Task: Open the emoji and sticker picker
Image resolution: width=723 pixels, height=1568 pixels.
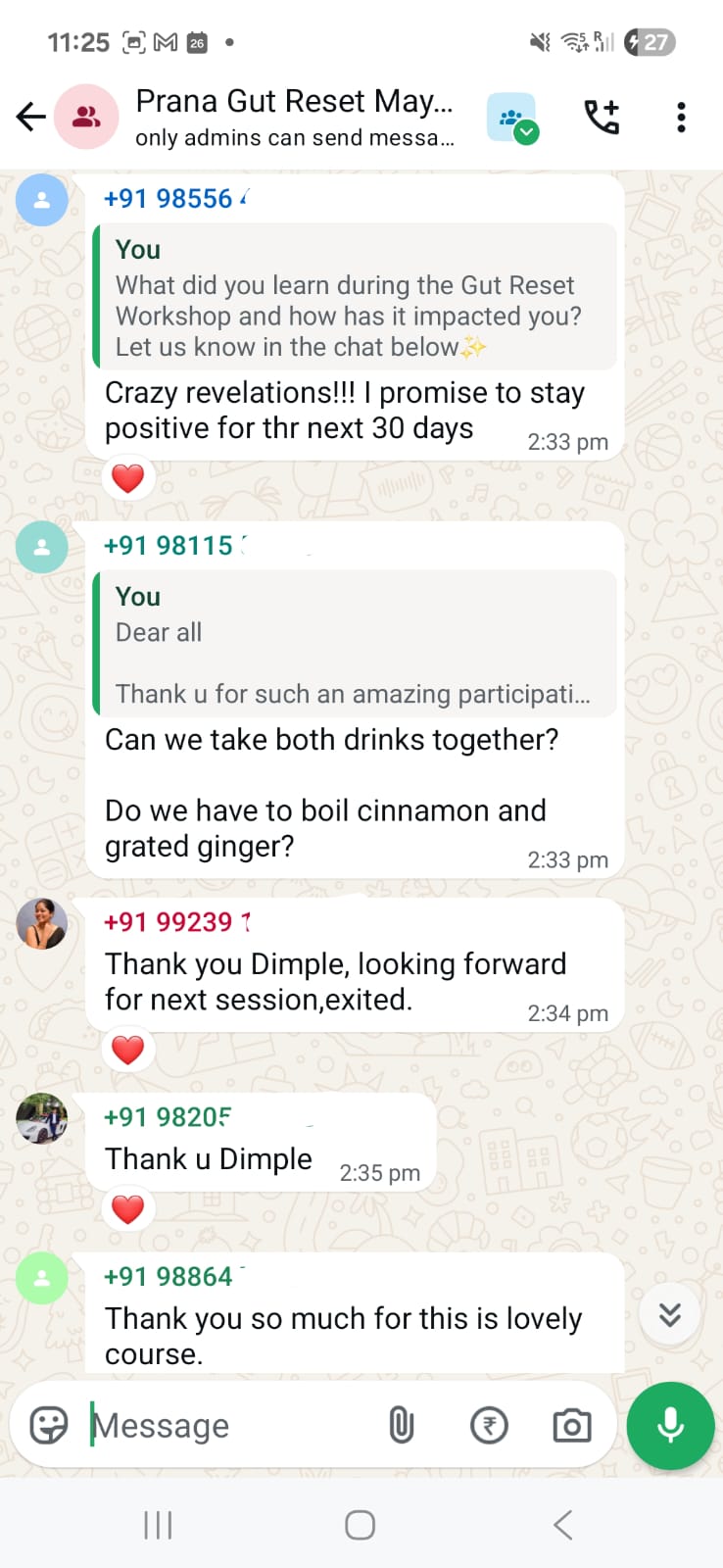Action: tap(49, 1425)
